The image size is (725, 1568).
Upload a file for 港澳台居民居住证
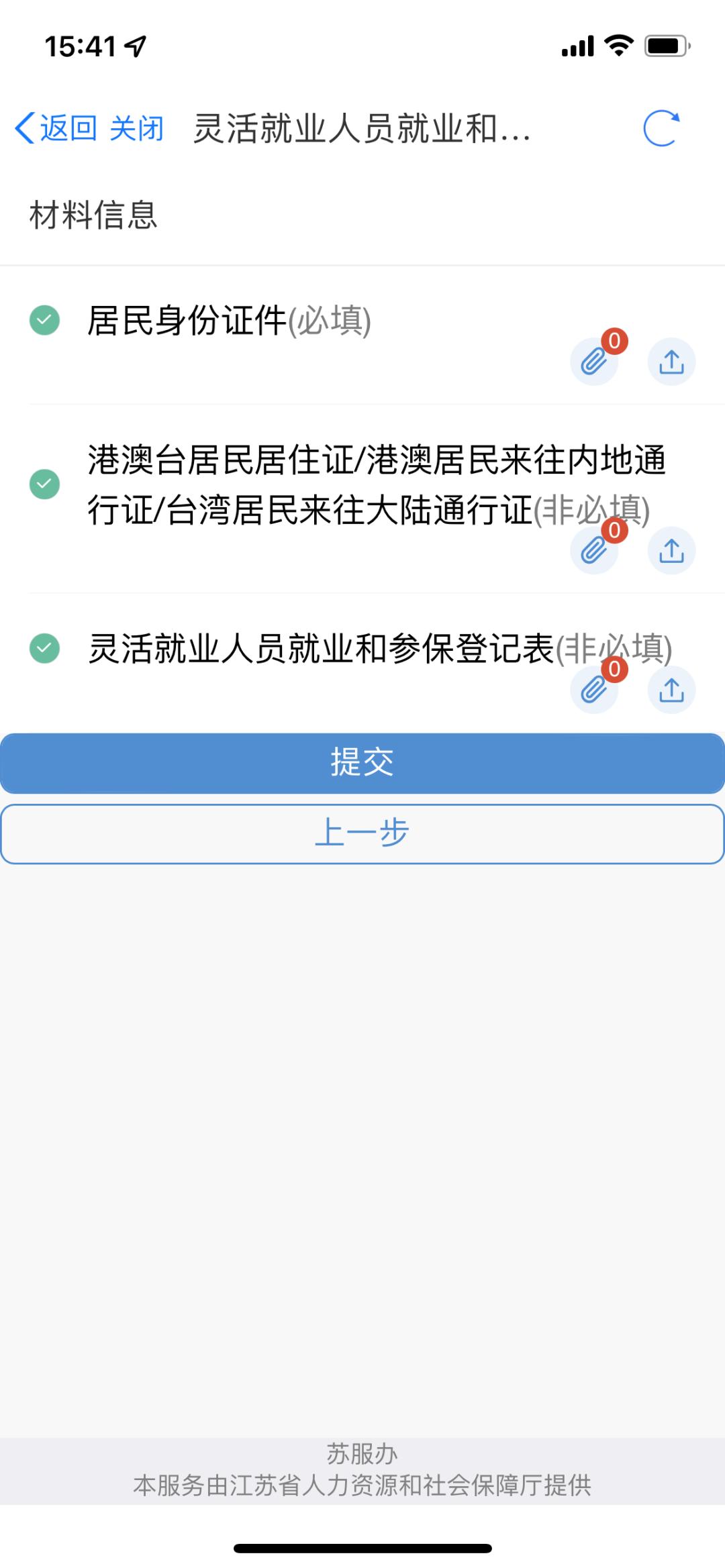tap(671, 551)
